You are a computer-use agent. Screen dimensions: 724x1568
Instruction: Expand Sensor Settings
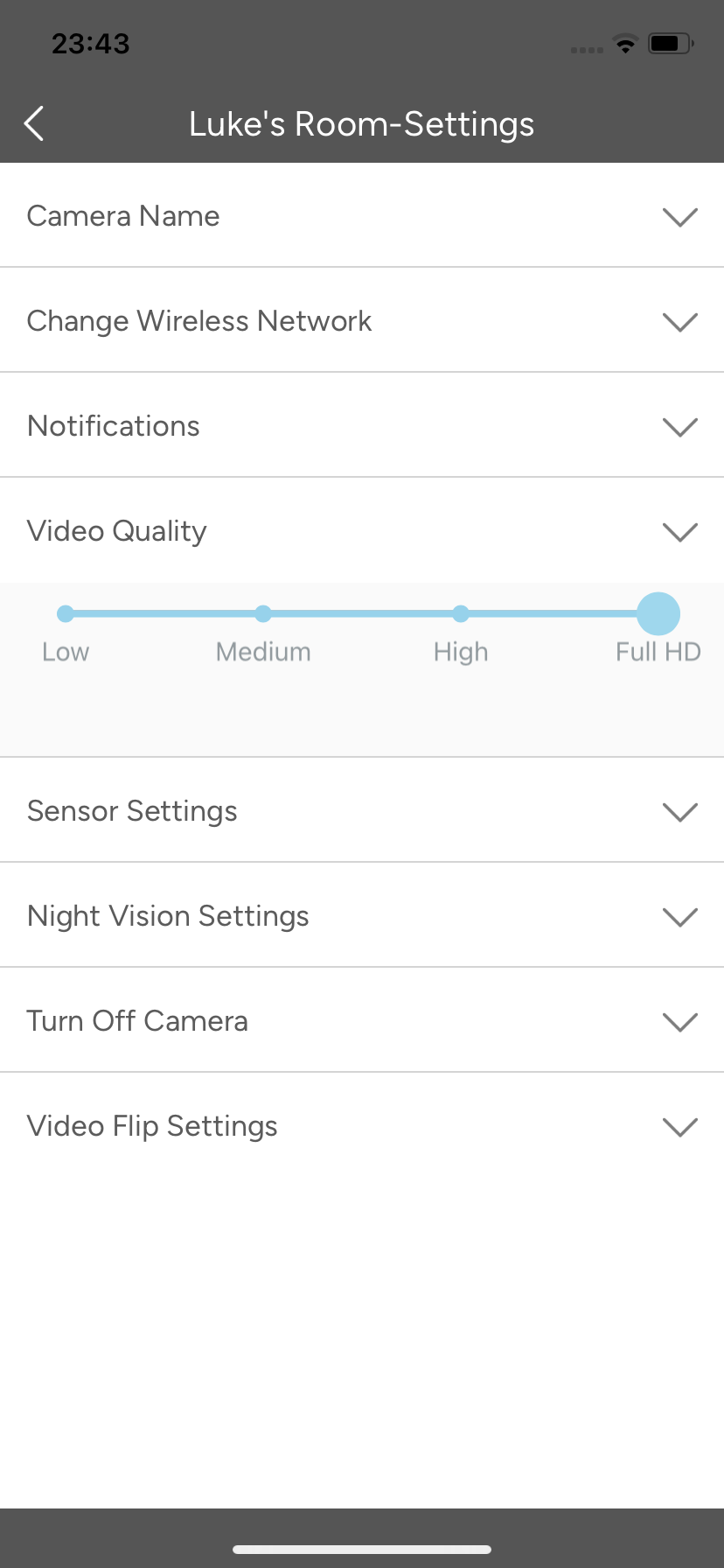point(362,810)
